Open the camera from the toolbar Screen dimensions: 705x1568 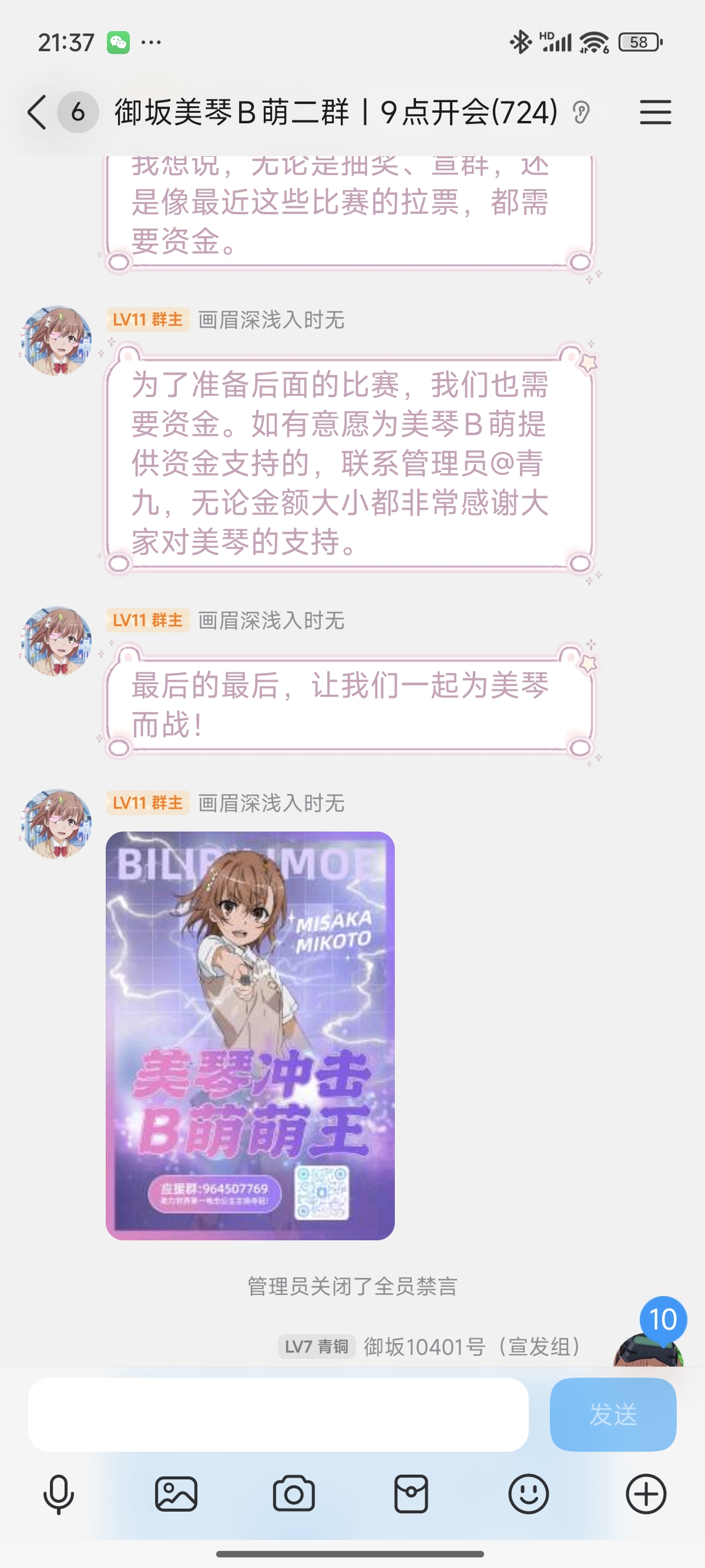[x=293, y=1495]
